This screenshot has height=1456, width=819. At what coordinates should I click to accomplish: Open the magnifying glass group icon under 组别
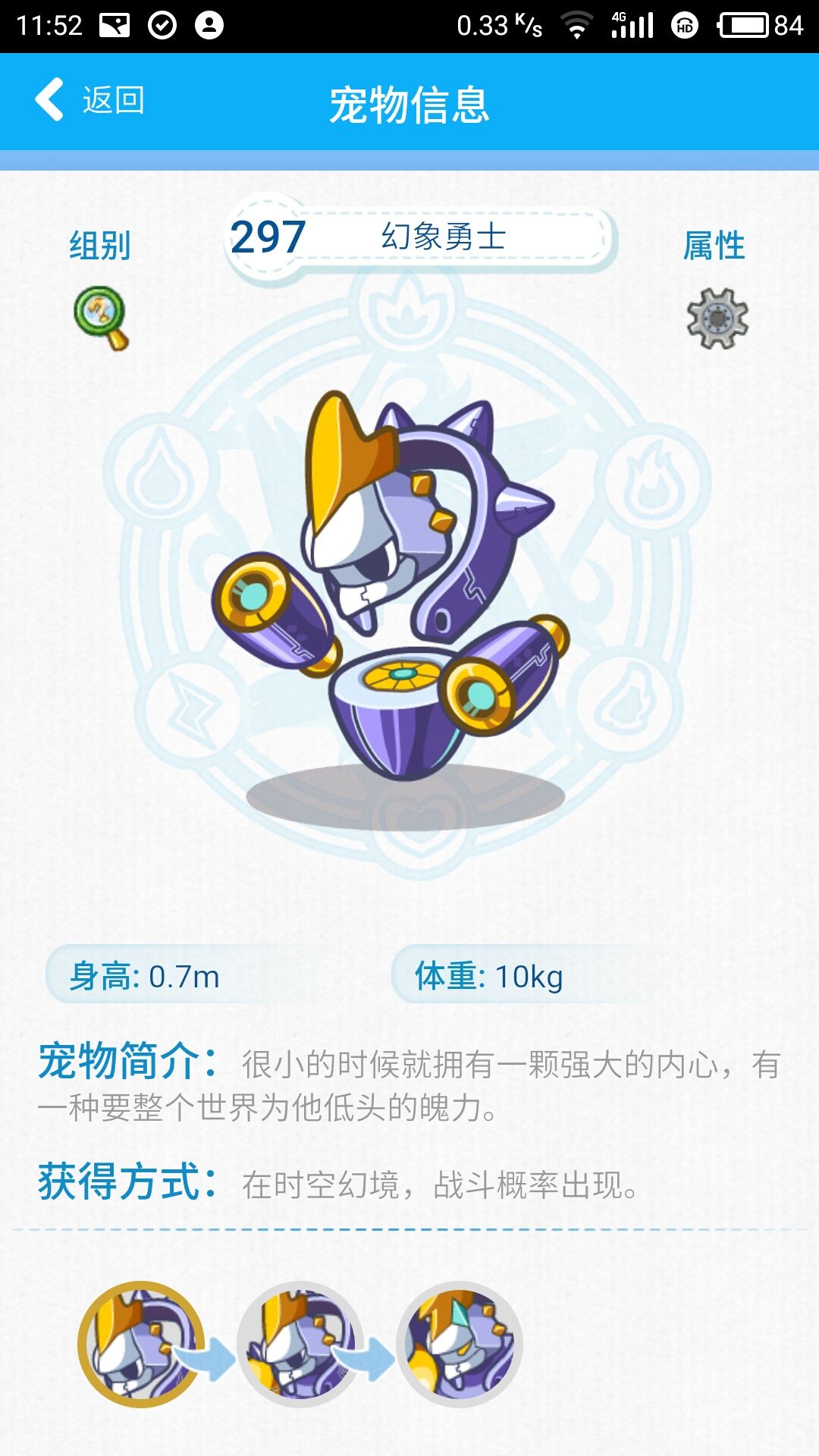tap(101, 318)
